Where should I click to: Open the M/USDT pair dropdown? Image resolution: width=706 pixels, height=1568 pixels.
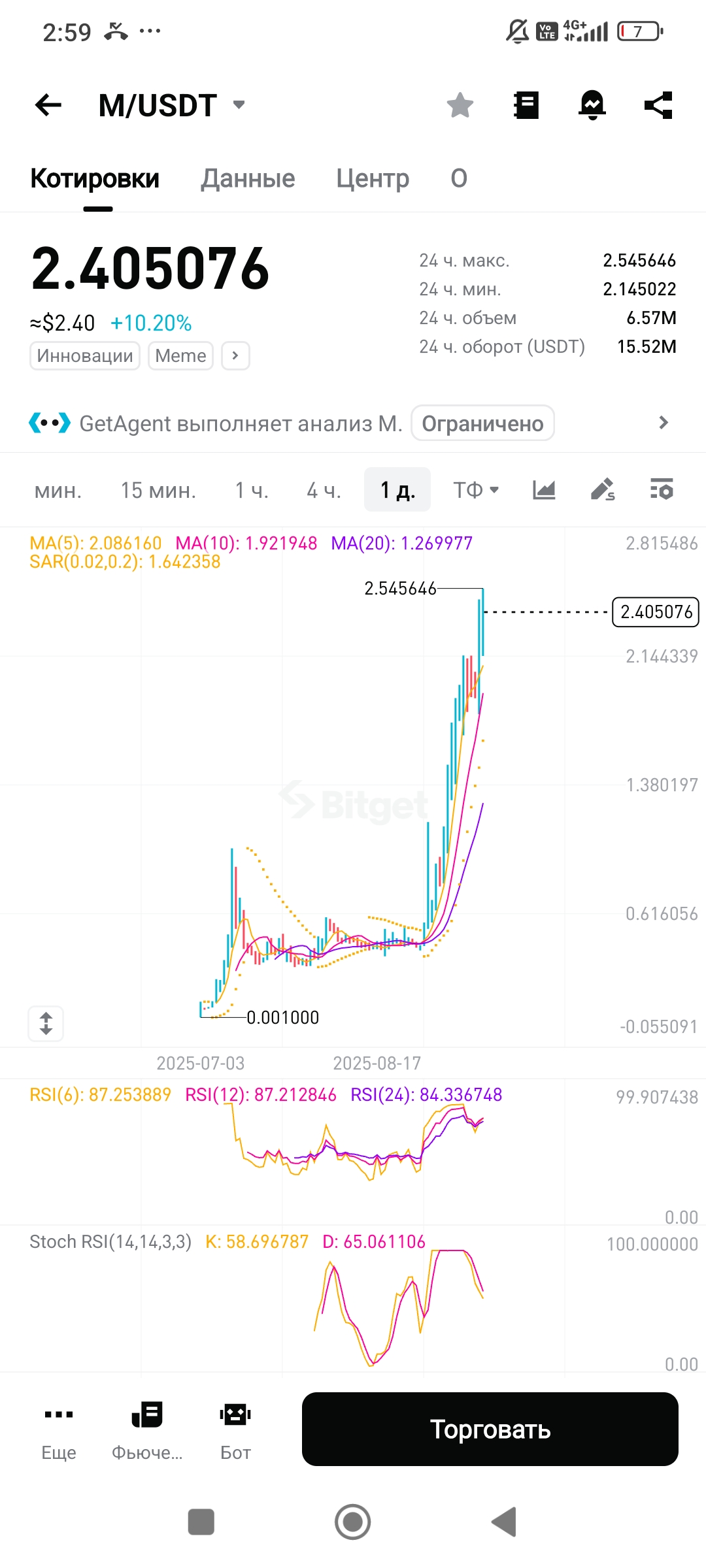(171, 105)
